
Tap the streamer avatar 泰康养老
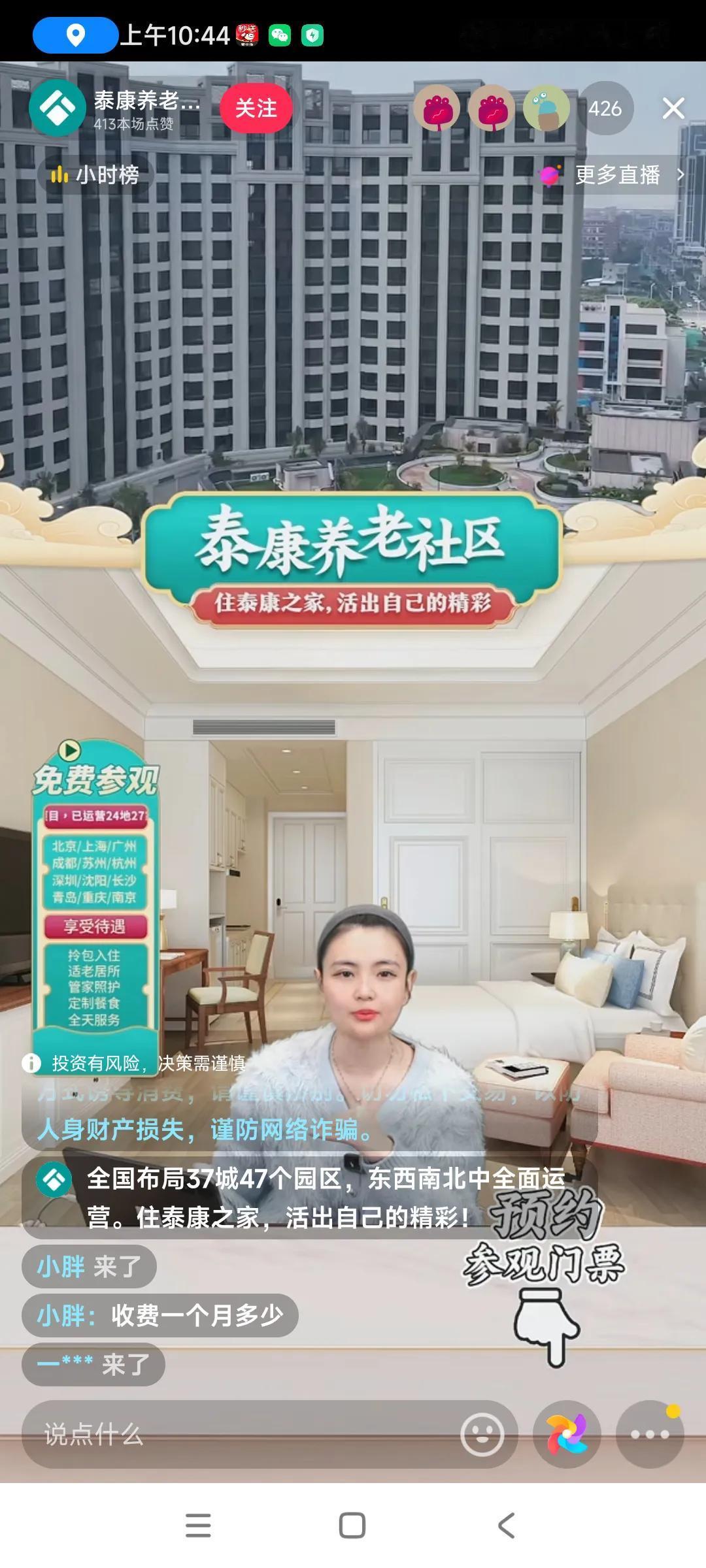click(58, 108)
